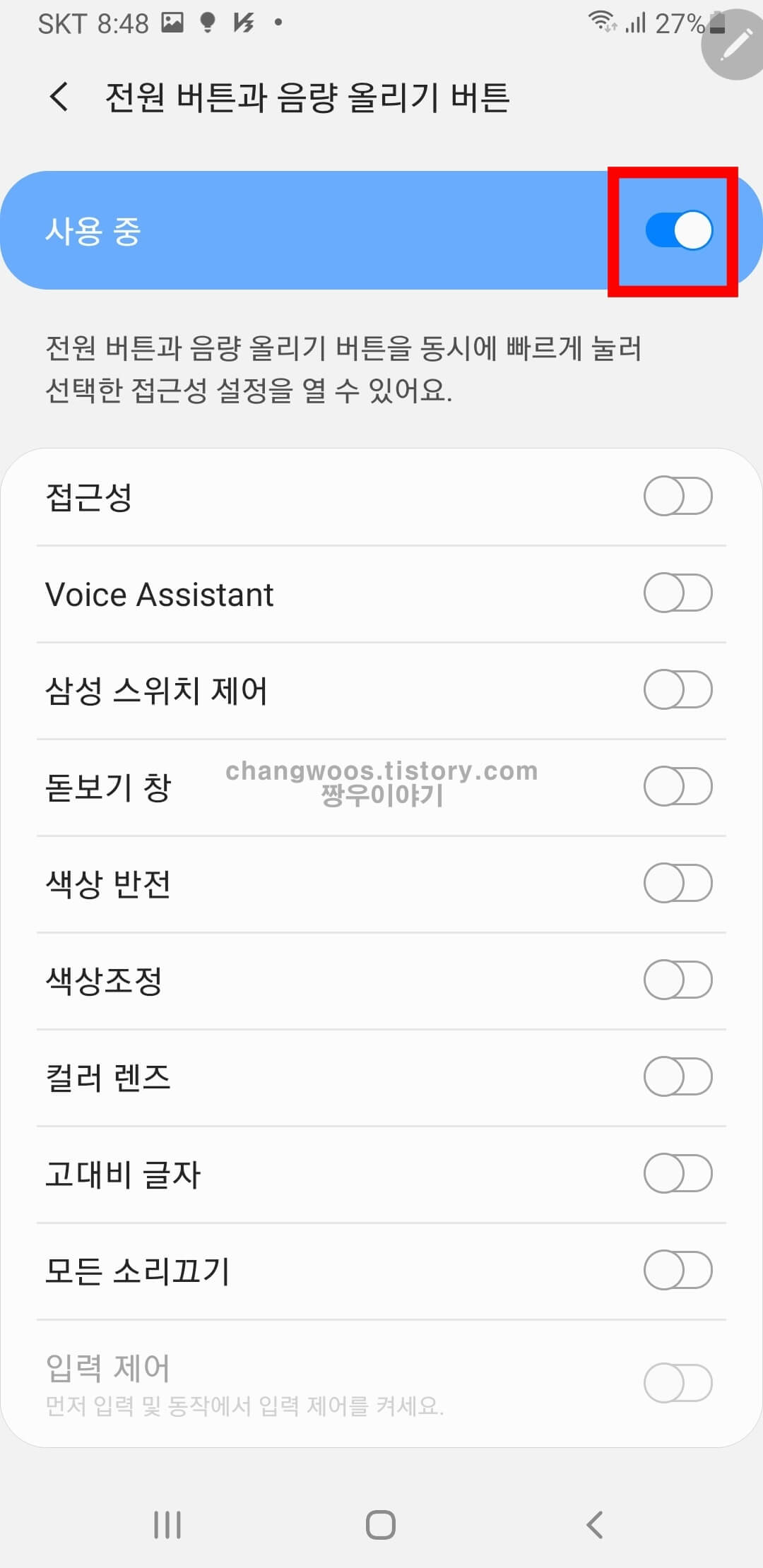Turn on 고대비 글자
Viewport: 763px width, 1568px height.
[x=678, y=1173]
